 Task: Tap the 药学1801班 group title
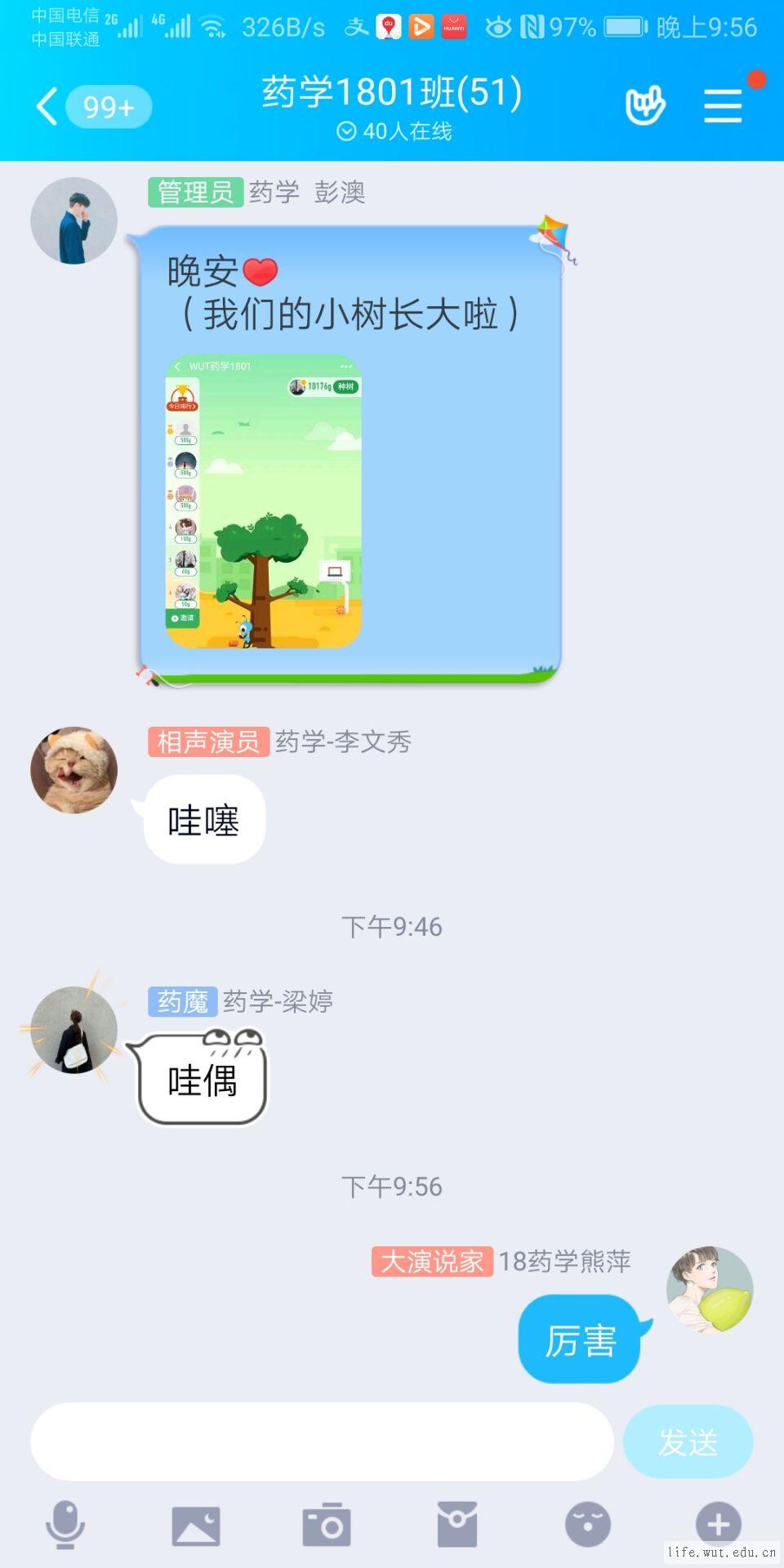[x=392, y=91]
